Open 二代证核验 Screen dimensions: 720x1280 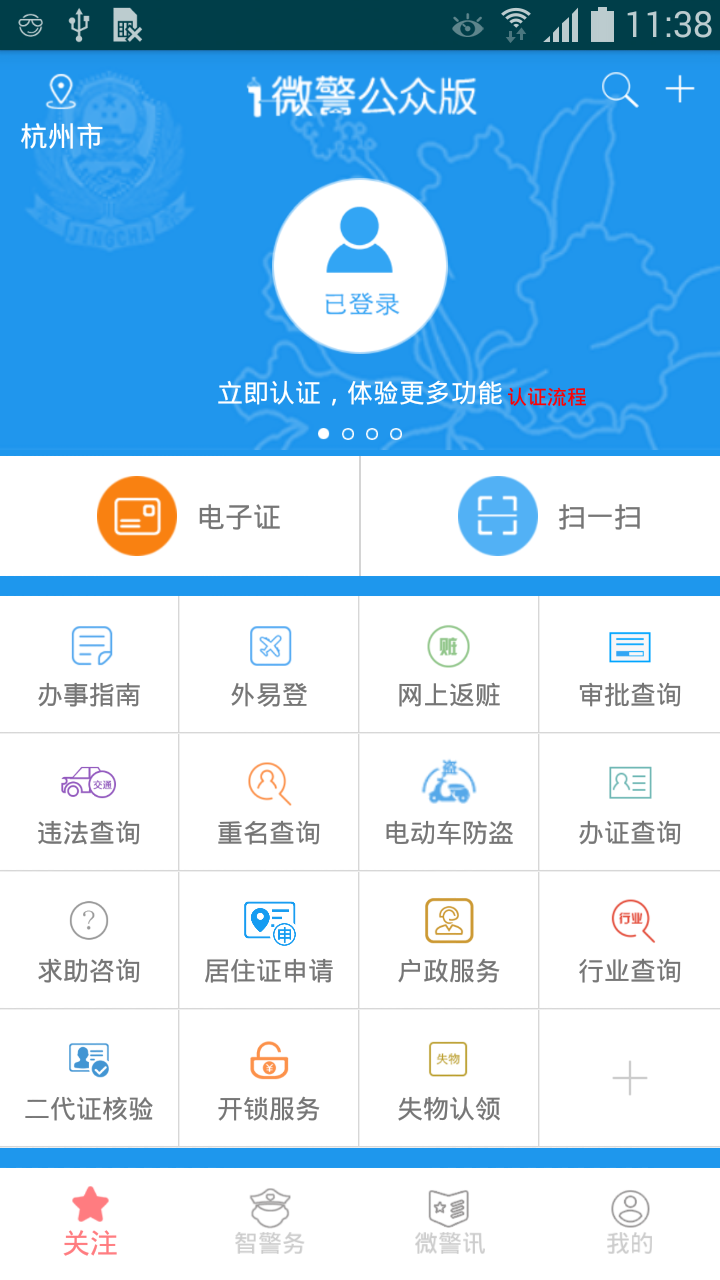(x=90, y=1079)
